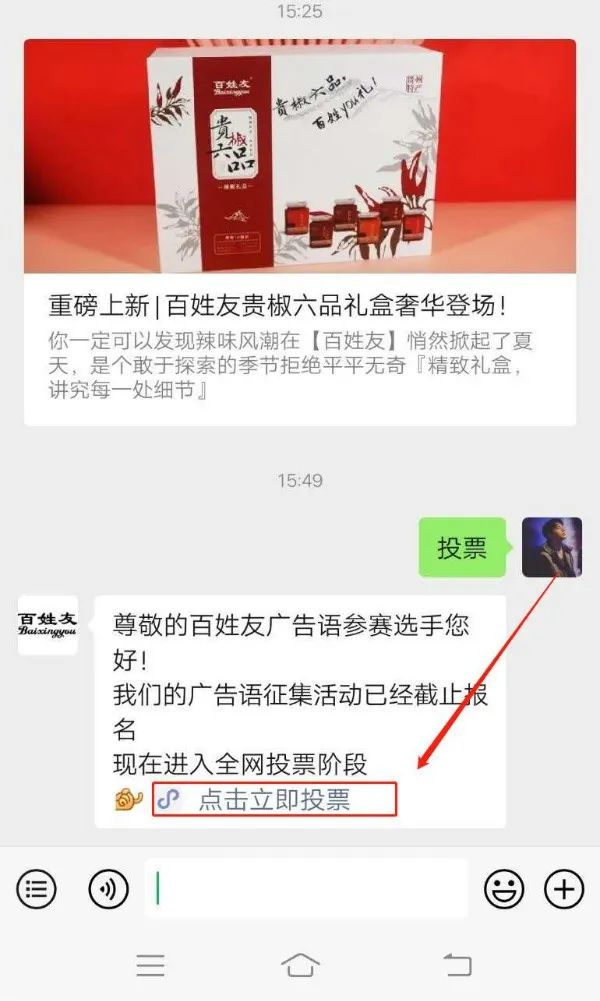Switch to voice message input

tap(108, 889)
